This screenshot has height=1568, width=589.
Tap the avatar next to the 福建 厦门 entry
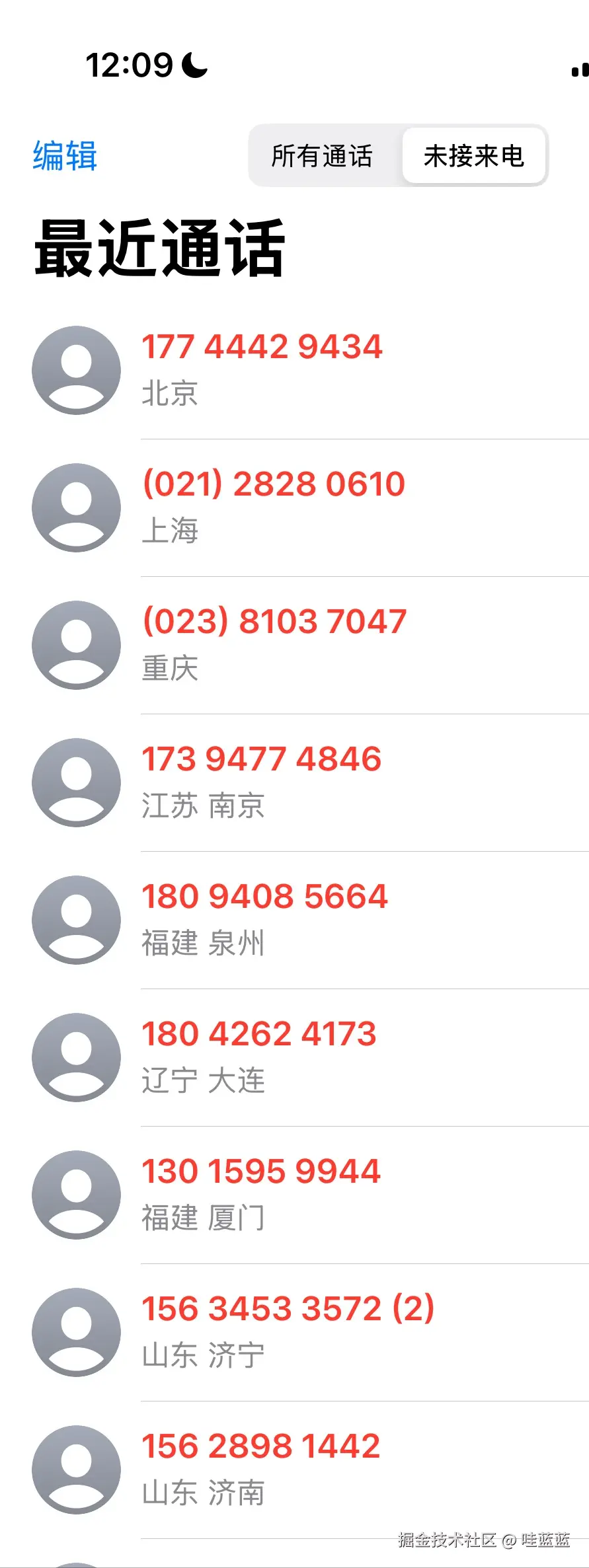75,1195
